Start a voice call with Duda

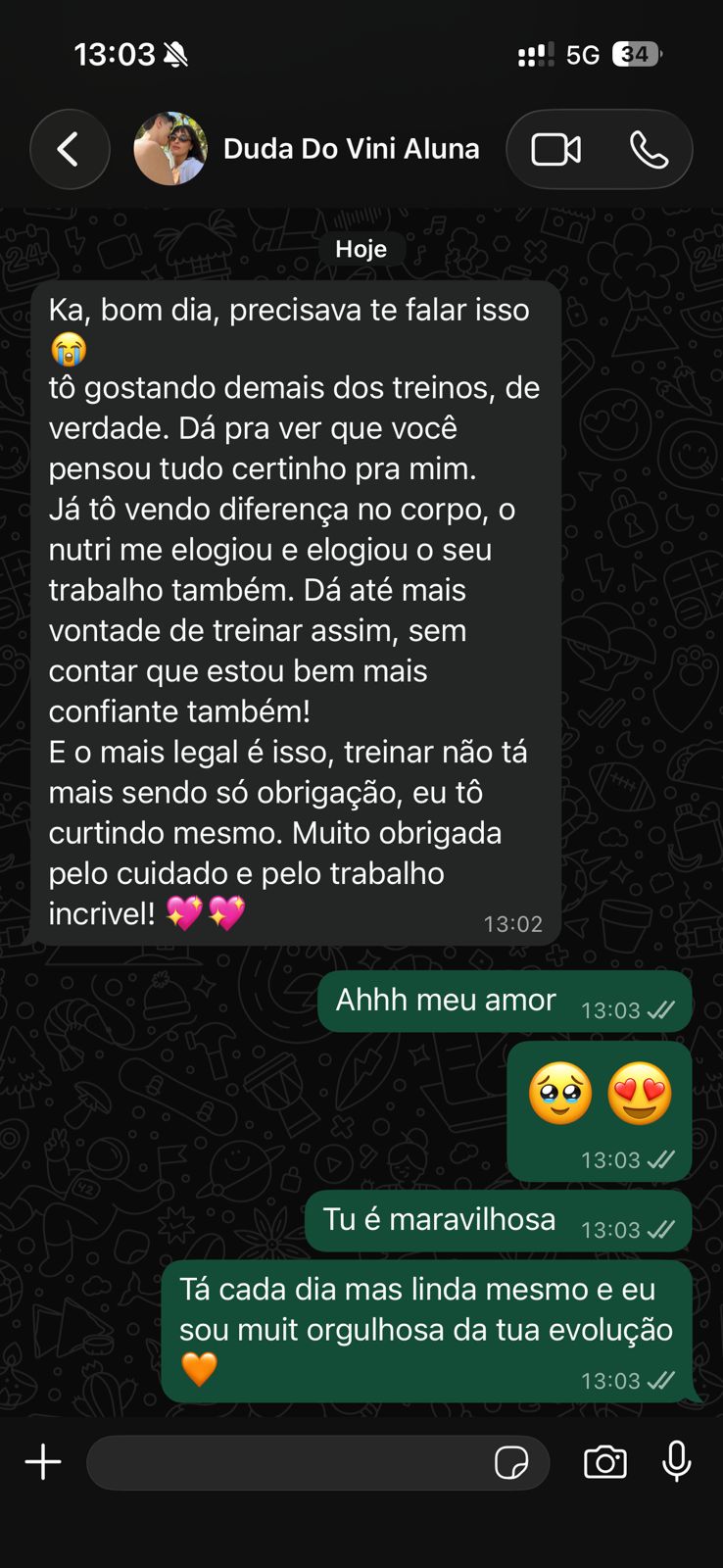coord(649,150)
